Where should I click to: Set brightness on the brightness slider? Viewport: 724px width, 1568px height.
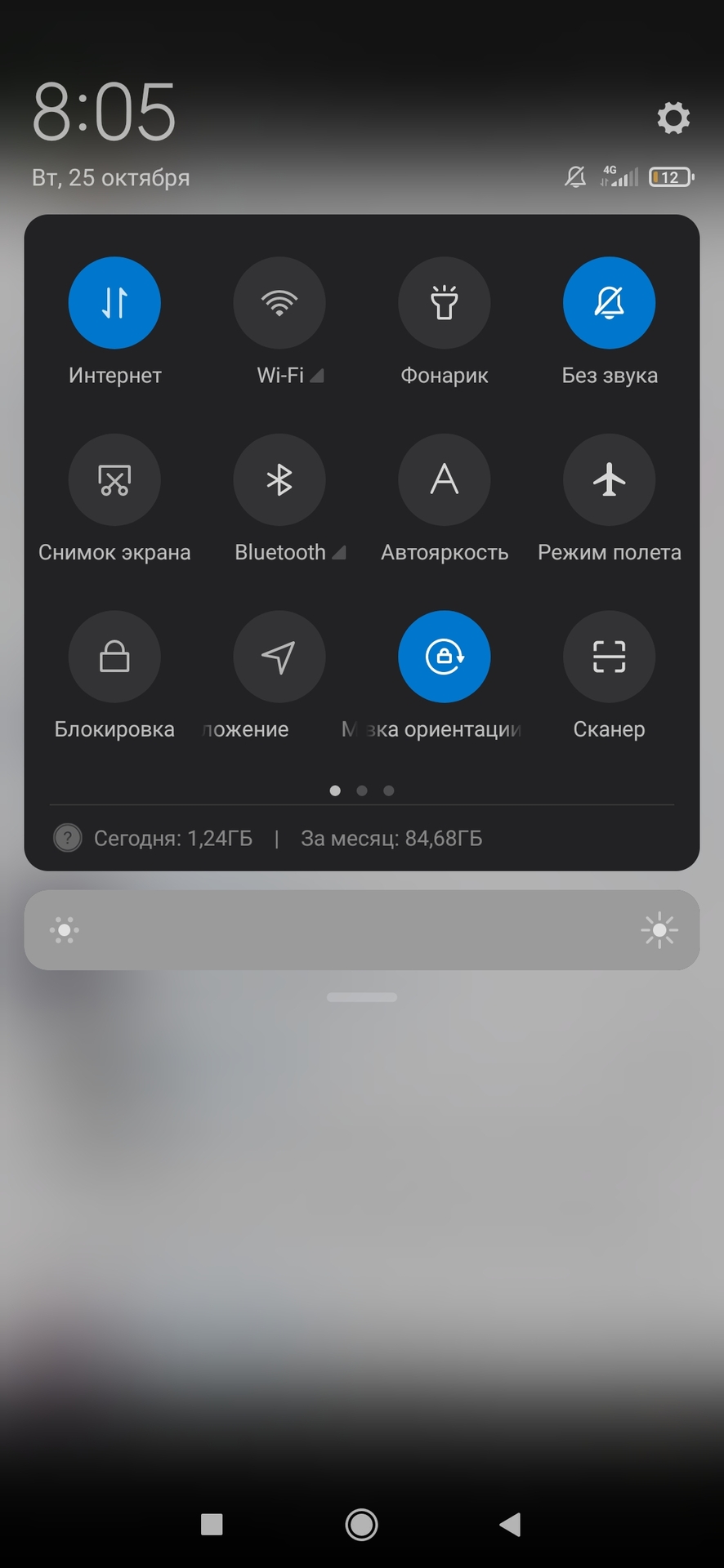pyautogui.click(x=362, y=930)
